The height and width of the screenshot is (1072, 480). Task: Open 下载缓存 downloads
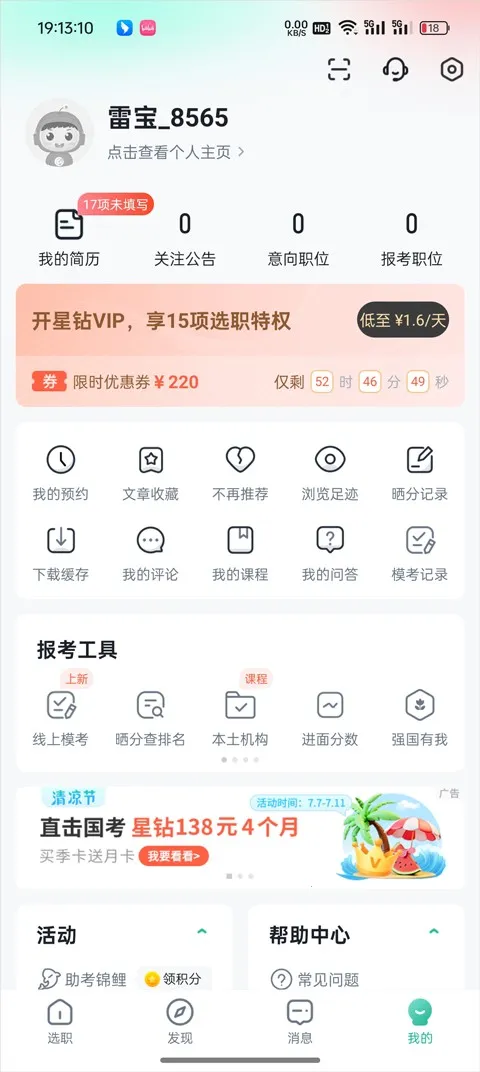[61, 554]
